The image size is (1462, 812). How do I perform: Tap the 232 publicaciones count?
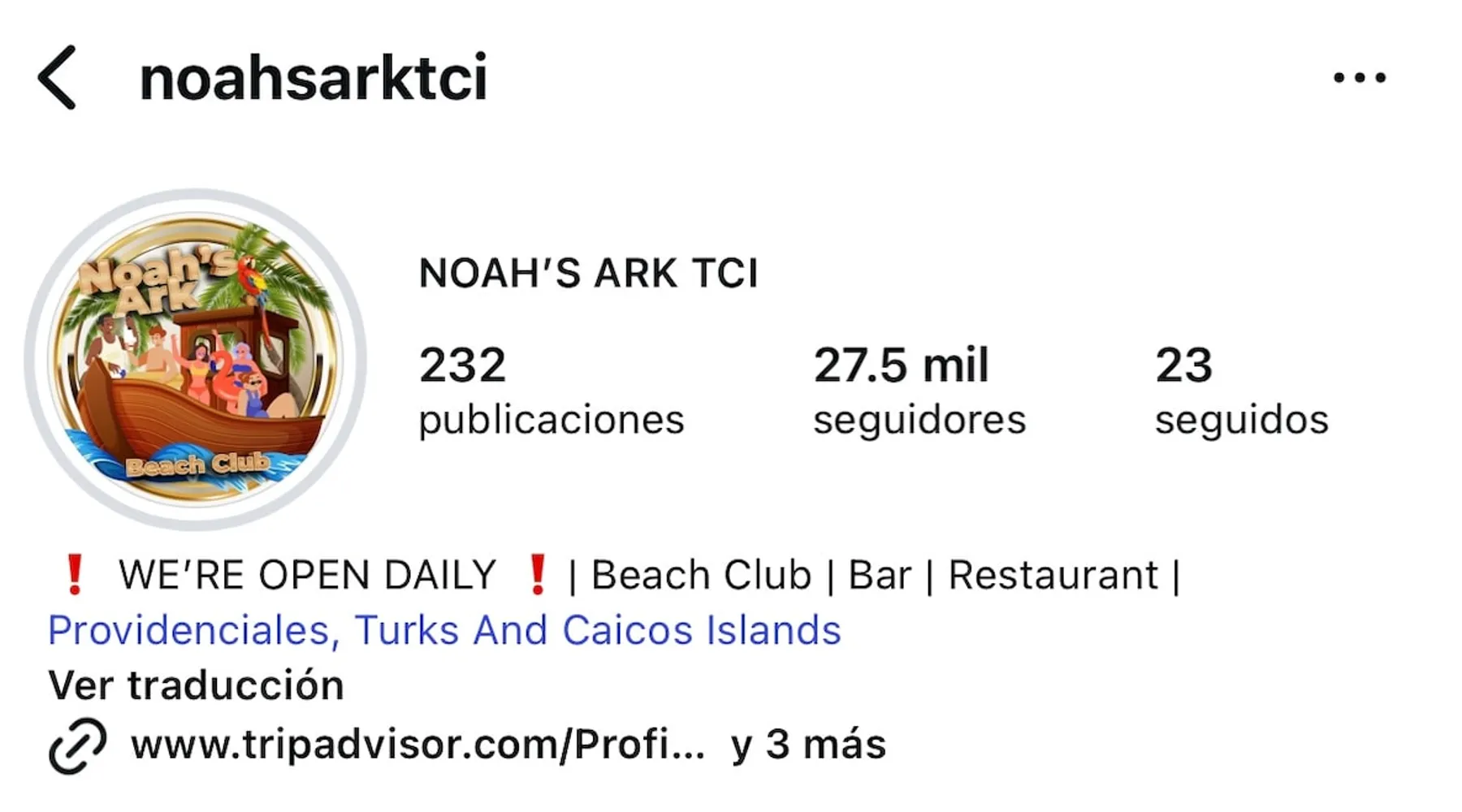point(551,390)
